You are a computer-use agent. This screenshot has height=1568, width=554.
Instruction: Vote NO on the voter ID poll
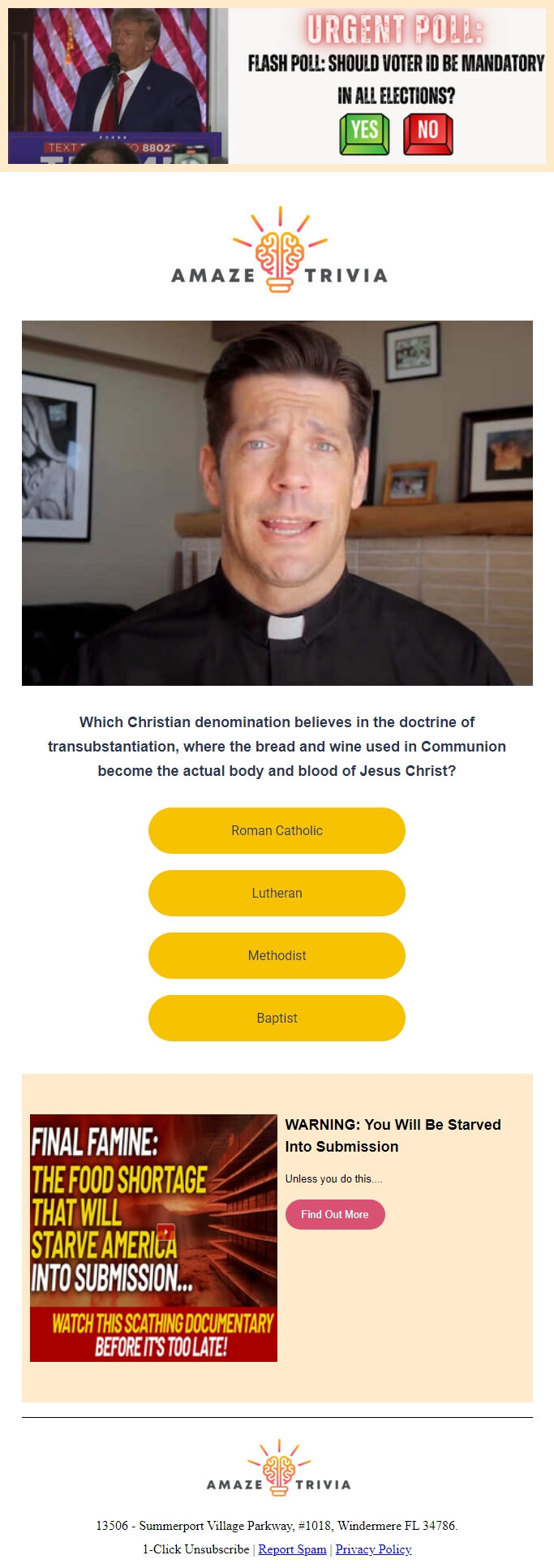tap(427, 134)
